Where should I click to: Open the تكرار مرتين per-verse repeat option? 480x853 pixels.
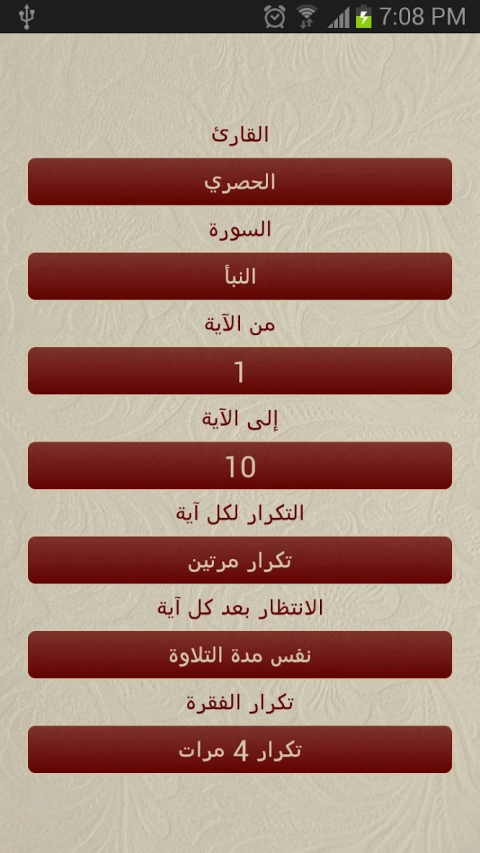tap(240, 560)
